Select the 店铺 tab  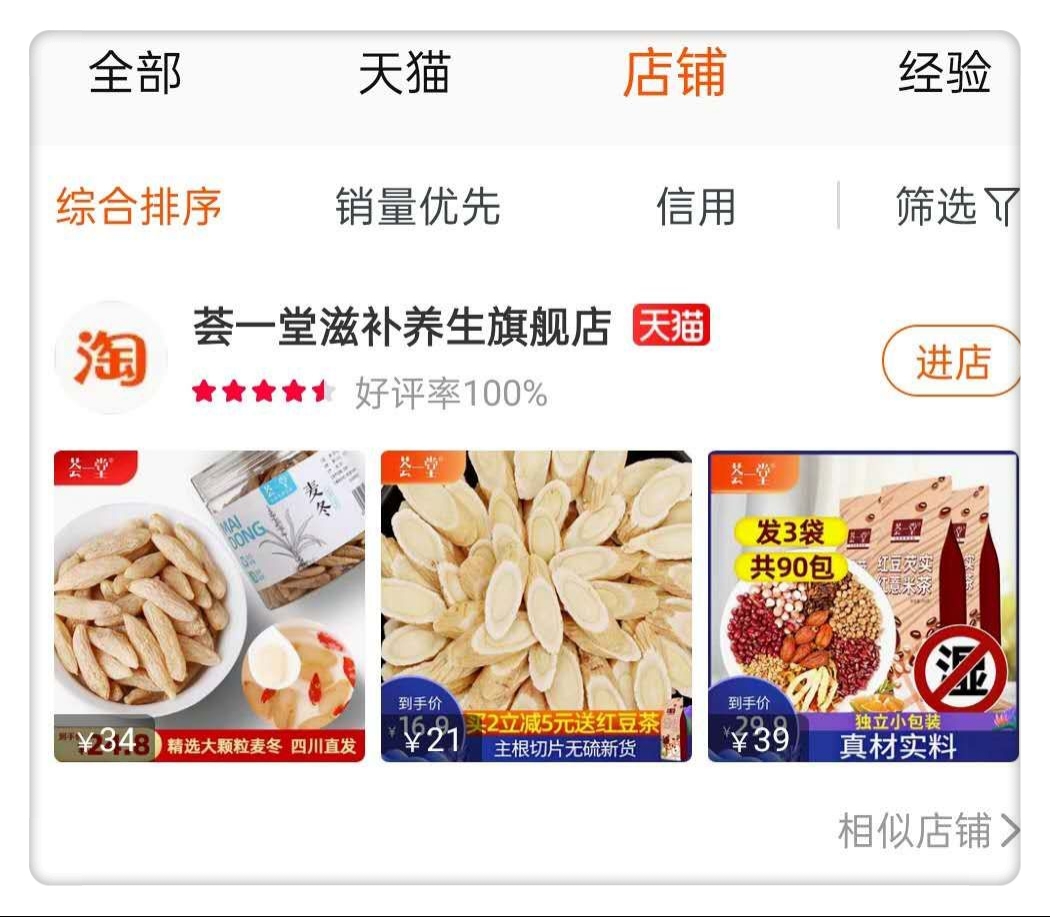tap(674, 74)
